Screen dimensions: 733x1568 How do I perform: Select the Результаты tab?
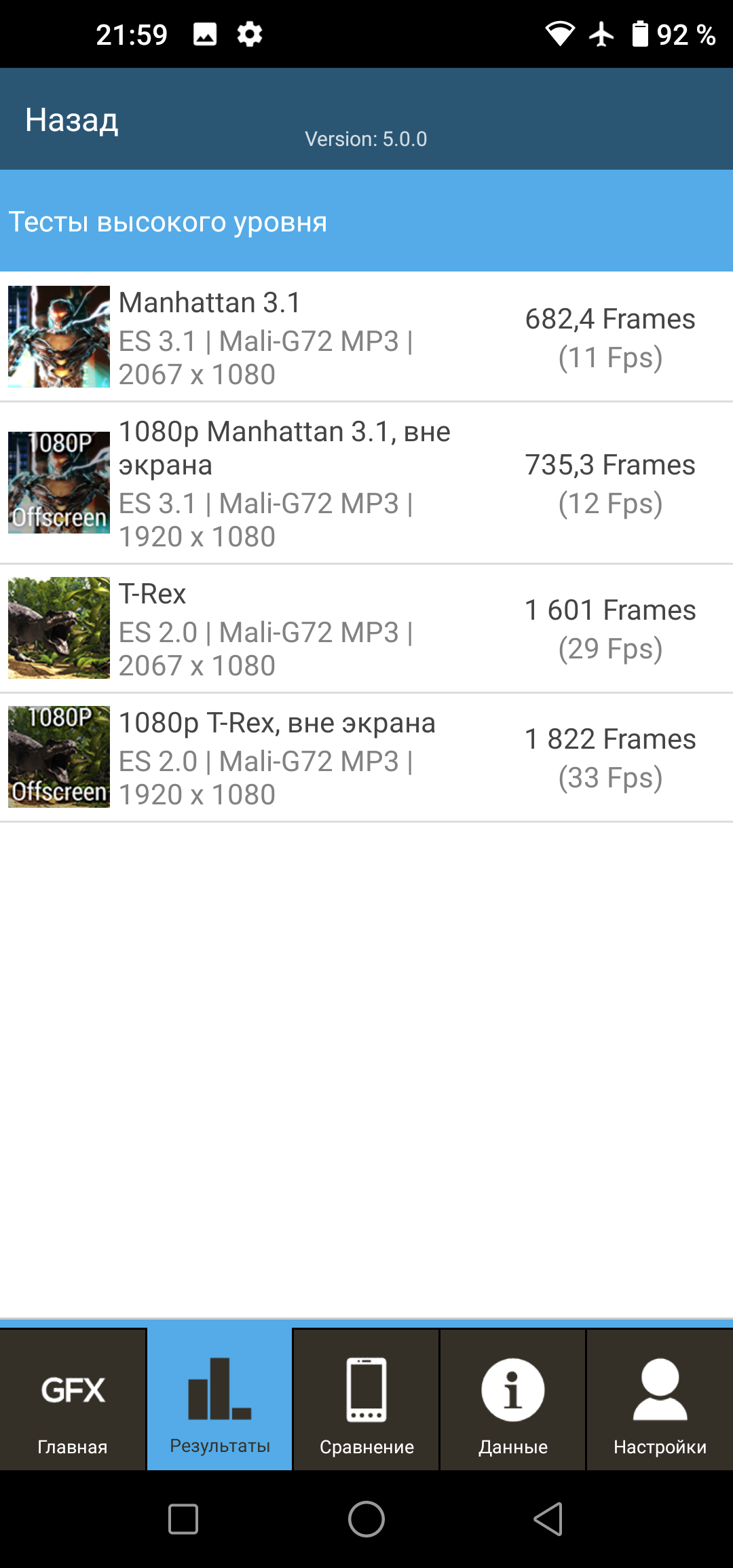pos(220,1400)
